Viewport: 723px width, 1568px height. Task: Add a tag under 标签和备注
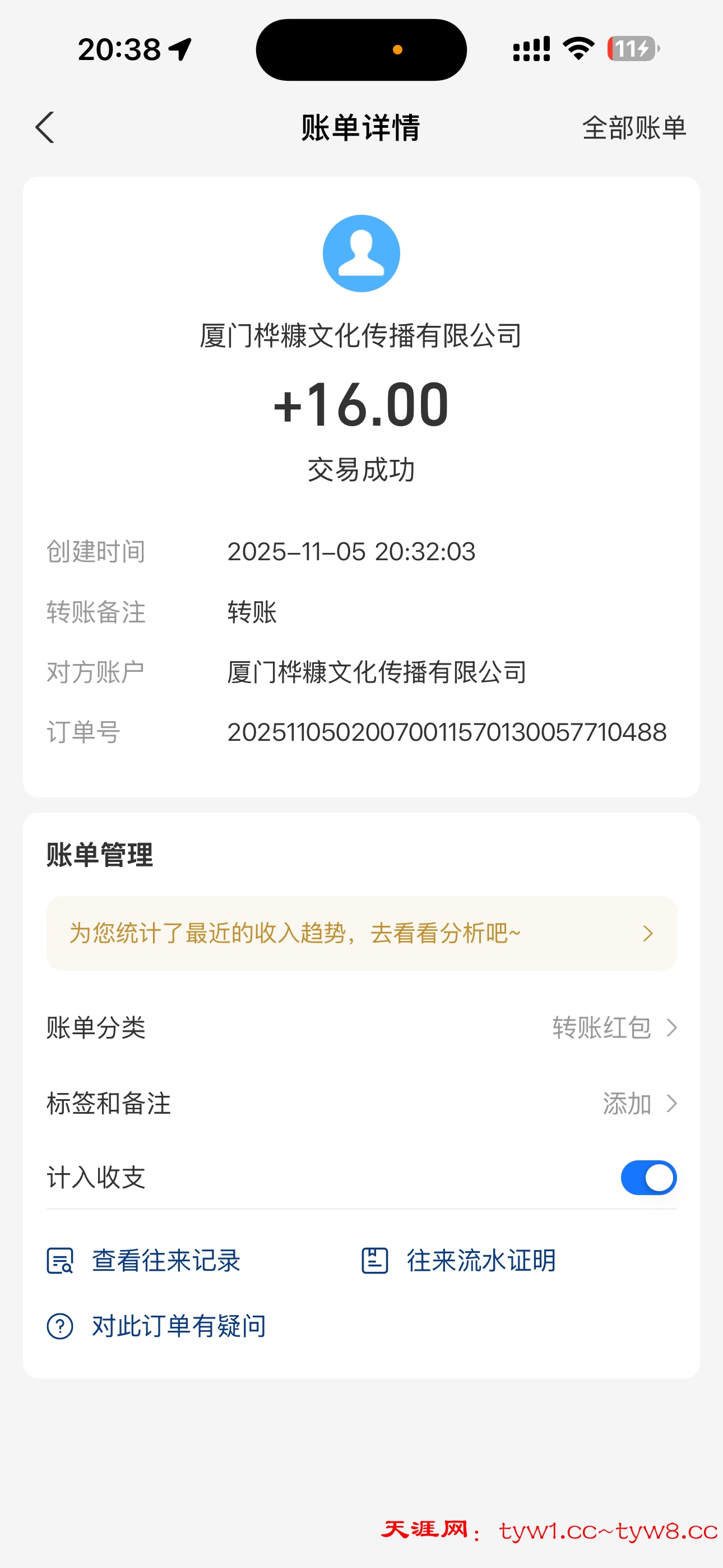pyautogui.click(x=639, y=1104)
